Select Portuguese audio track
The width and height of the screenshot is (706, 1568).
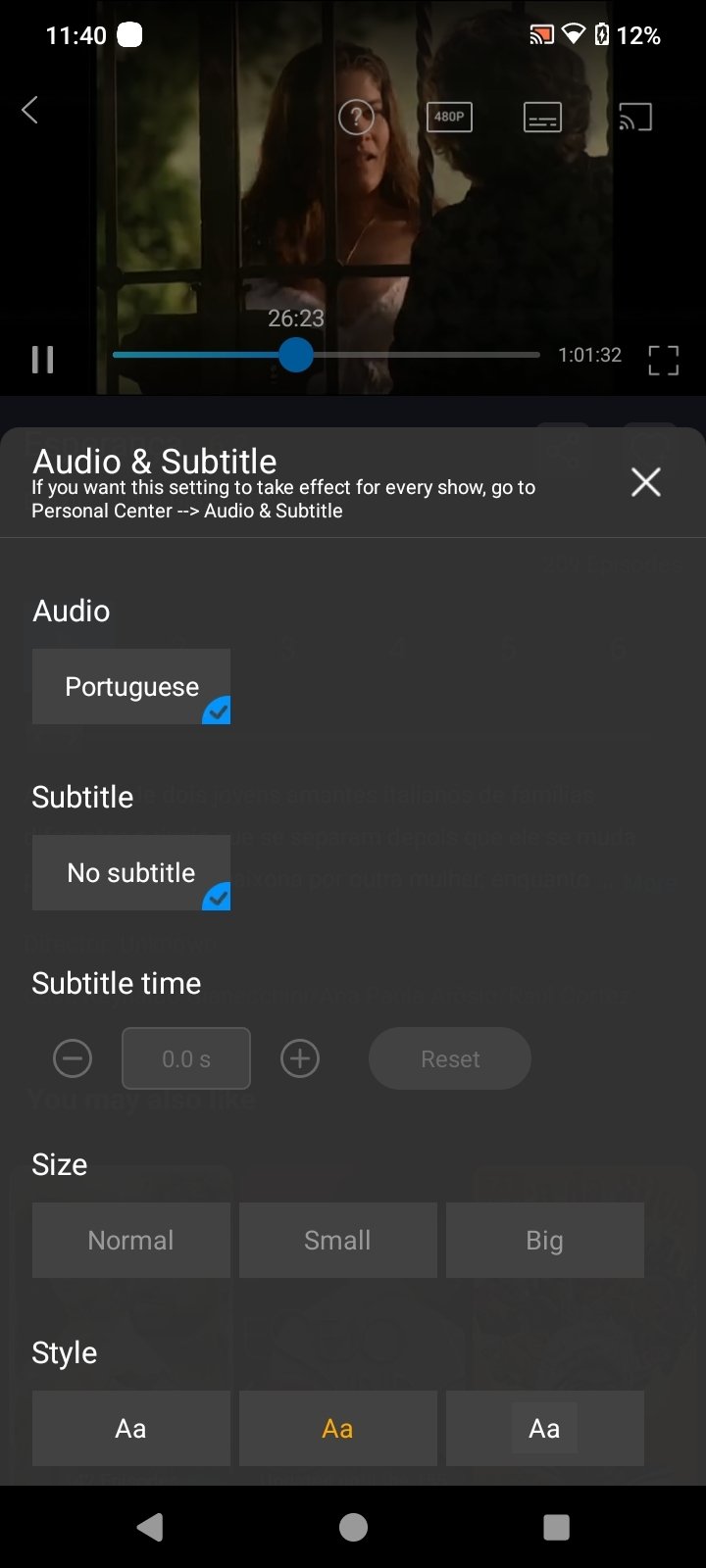131,686
